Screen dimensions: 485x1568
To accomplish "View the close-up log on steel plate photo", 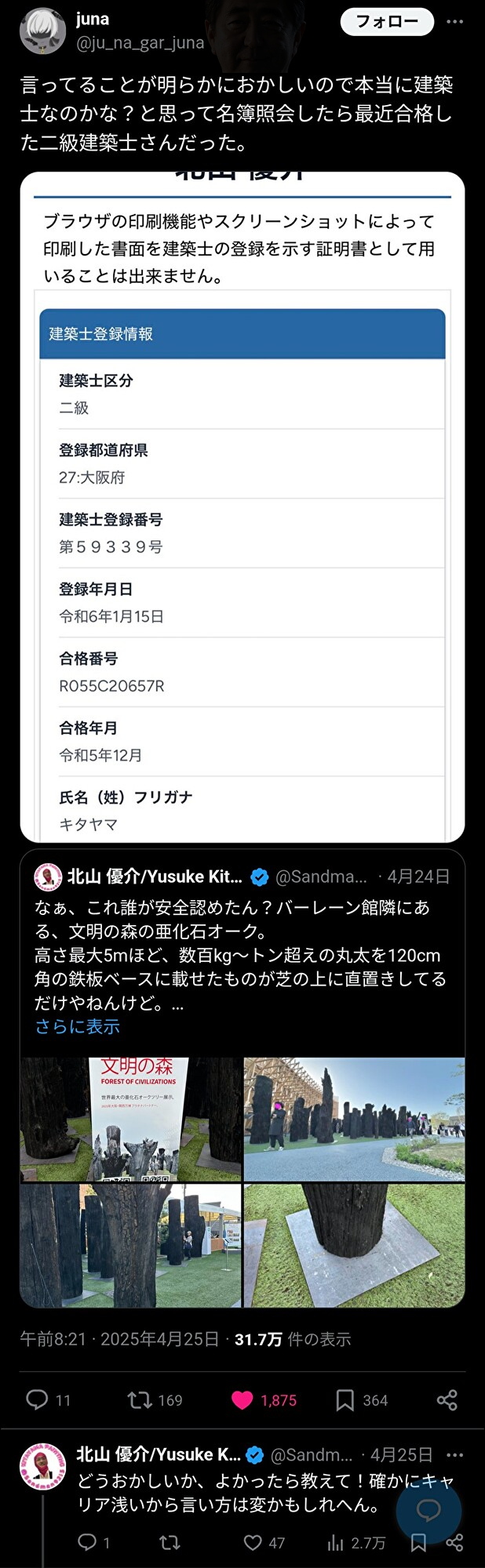I will tap(354, 1245).
